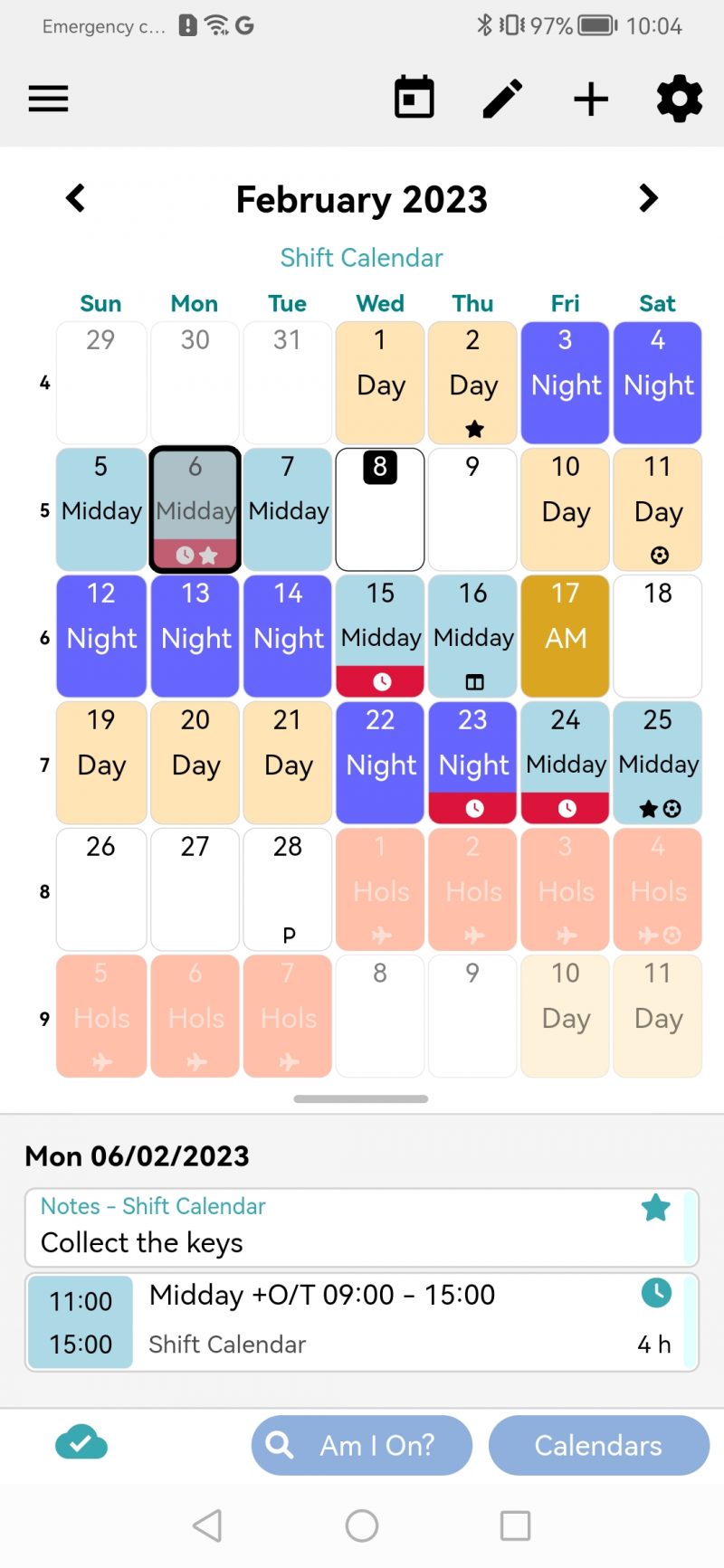This screenshot has width=724, height=1568.
Task: Tap the Android home circle button
Action: [361, 1525]
